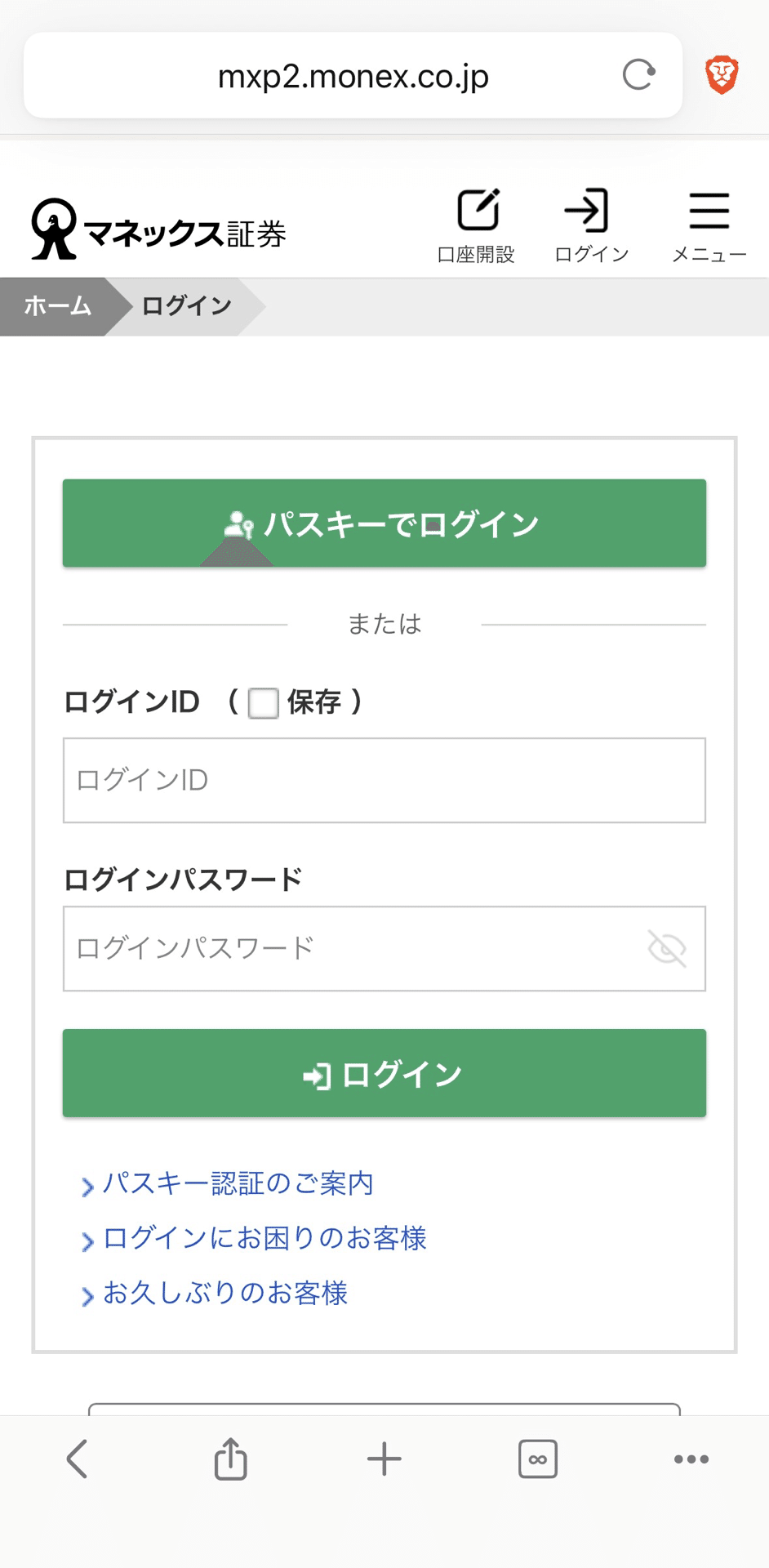Select ホーム in the breadcrumb
This screenshot has height=1568, width=769.
57,307
